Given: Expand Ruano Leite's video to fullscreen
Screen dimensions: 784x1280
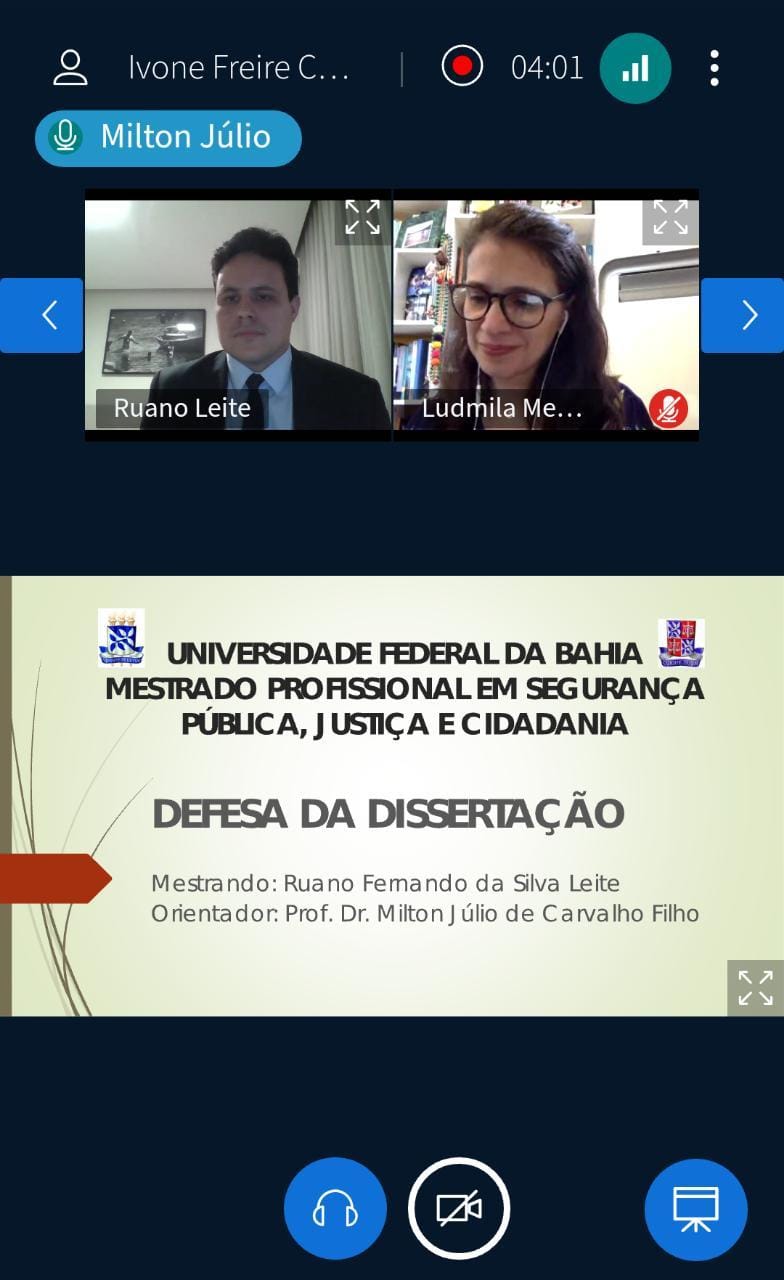Looking at the screenshot, I should click(x=362, y=217).
